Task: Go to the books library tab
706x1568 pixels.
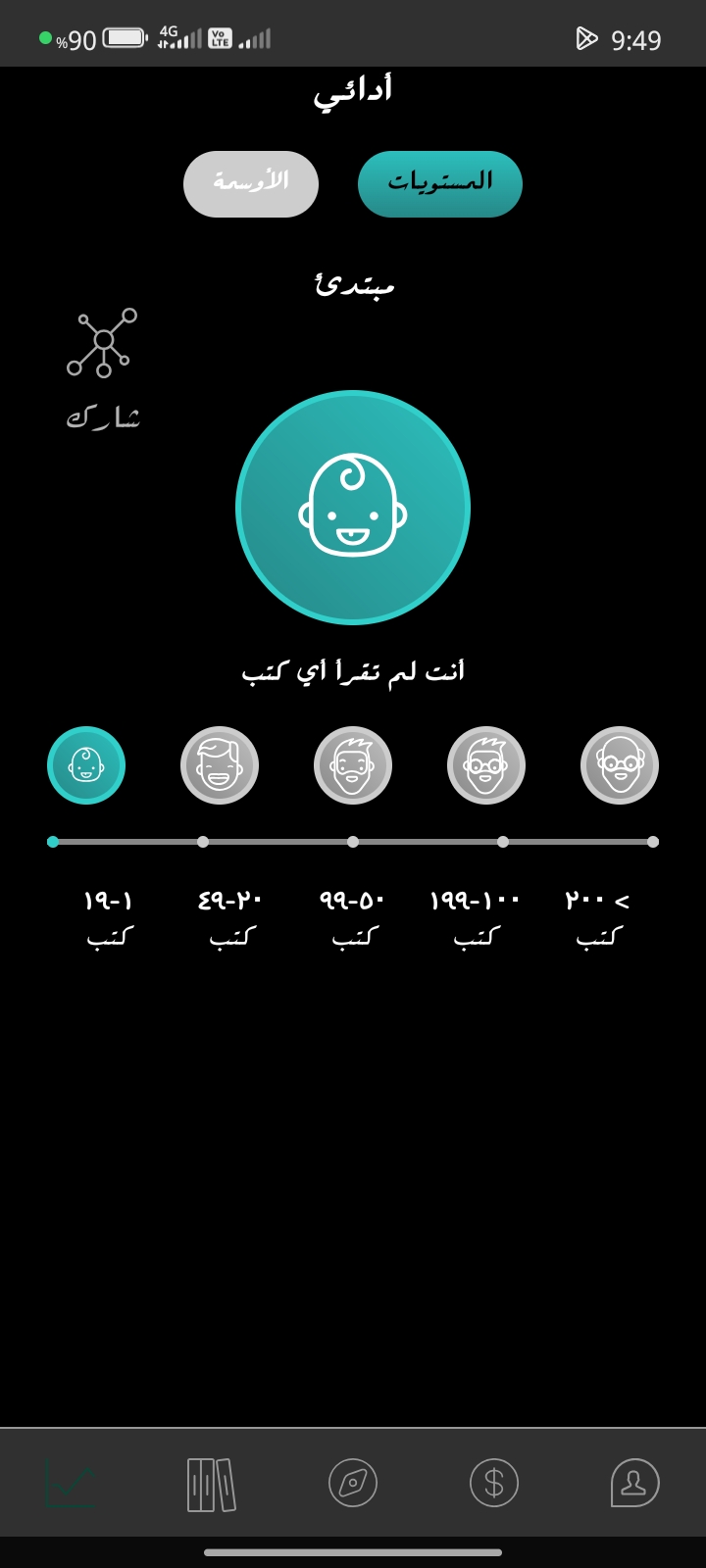Action: click(211, 1484)
